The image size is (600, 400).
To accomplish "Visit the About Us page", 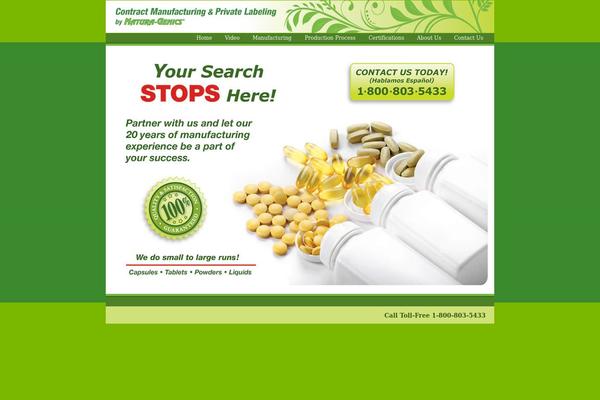I will (429, 38).
